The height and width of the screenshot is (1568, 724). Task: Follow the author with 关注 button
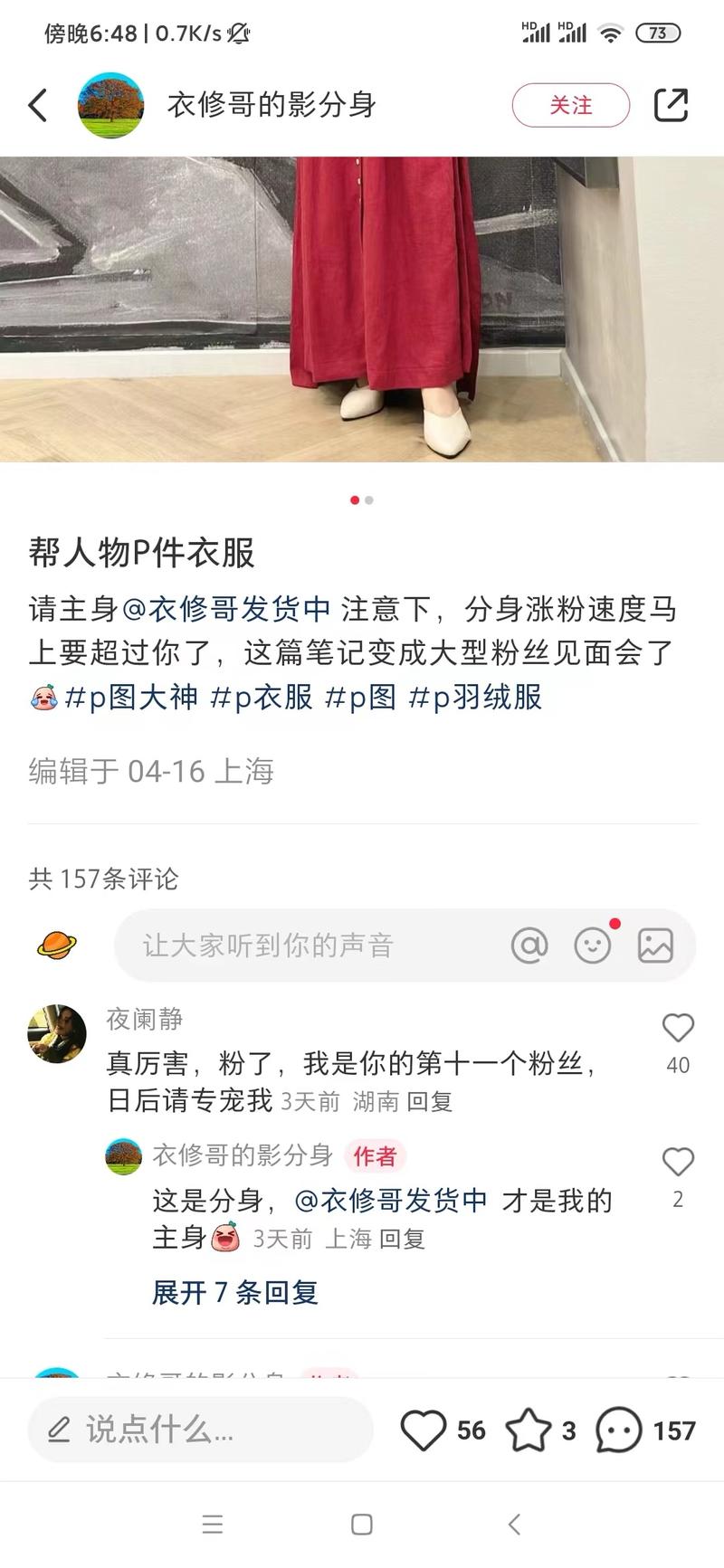(570, 105)
